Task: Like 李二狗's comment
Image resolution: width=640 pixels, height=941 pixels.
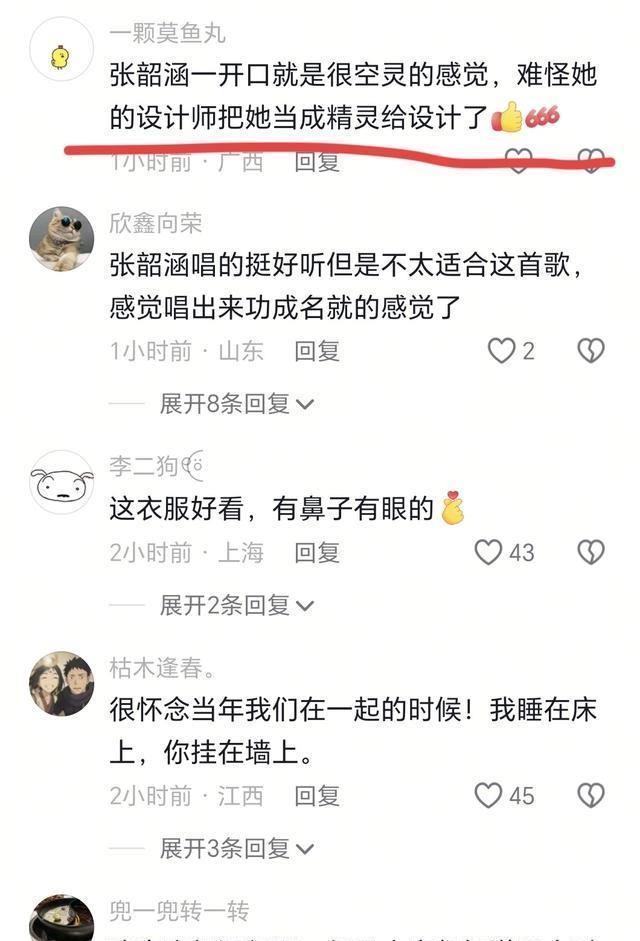Action: tap(488, 552)
